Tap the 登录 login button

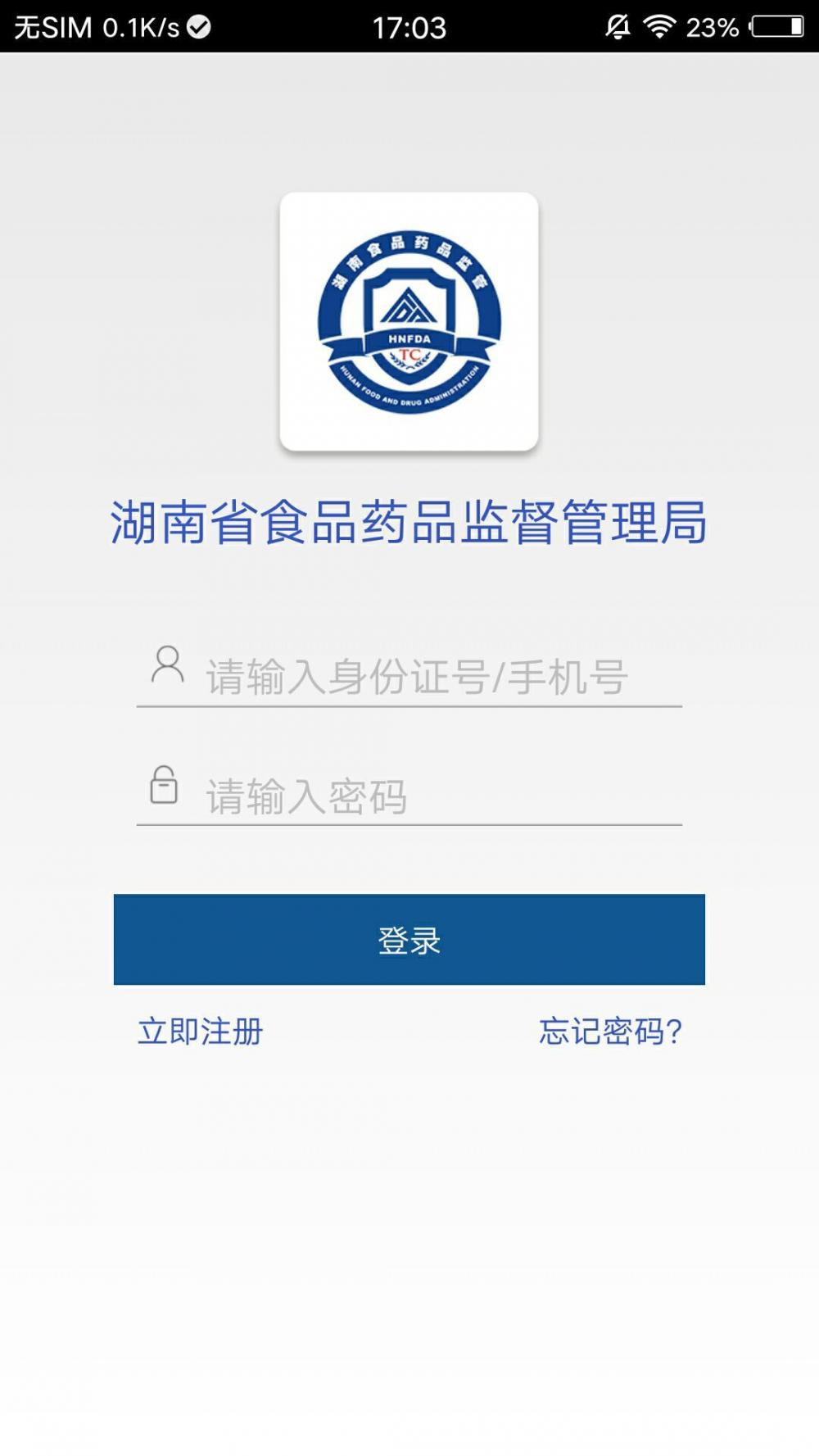click(409, 939)
